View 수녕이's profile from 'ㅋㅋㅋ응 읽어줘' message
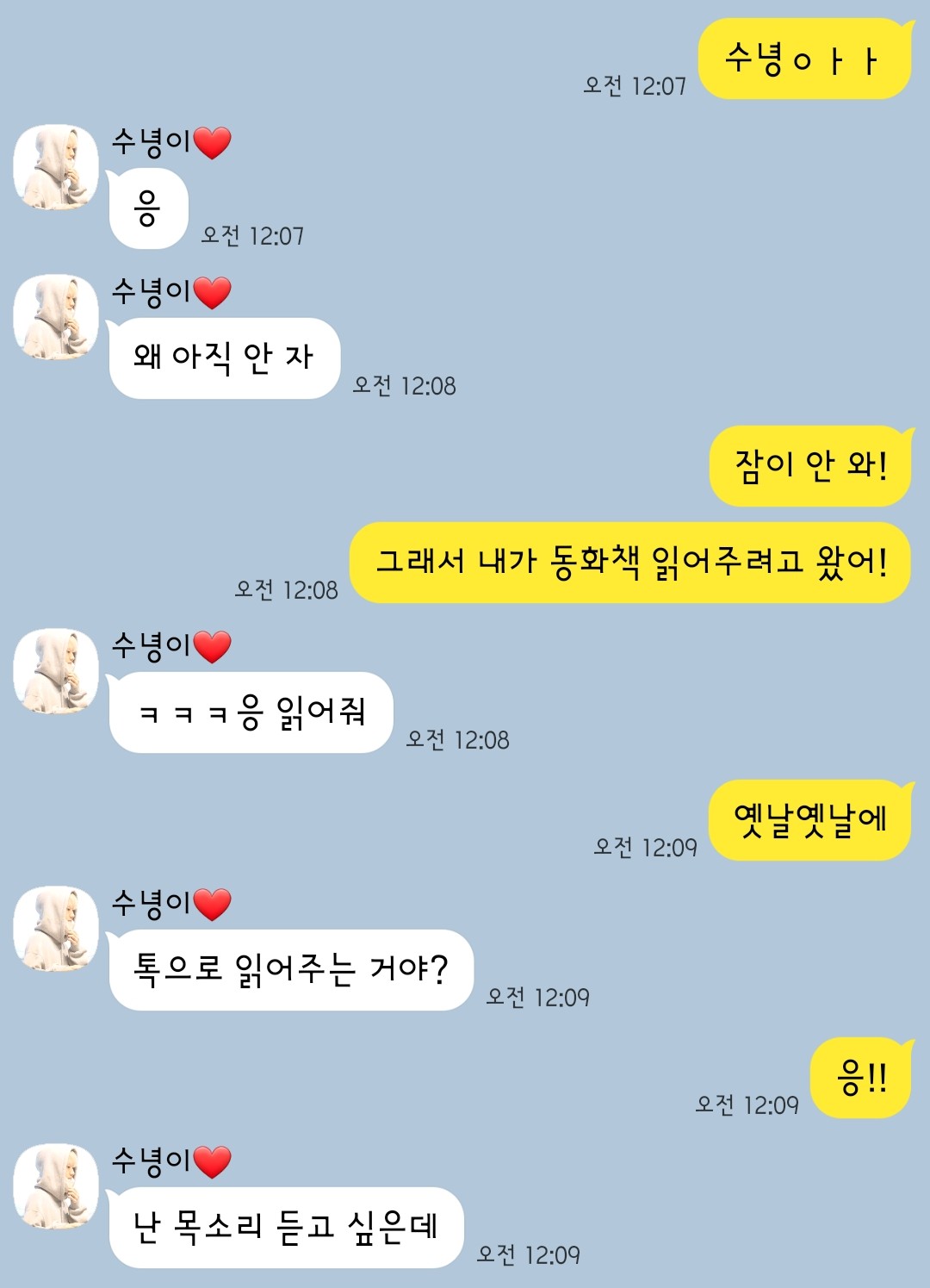This screenshot has width=930, height=1288. tap(56, 671)
